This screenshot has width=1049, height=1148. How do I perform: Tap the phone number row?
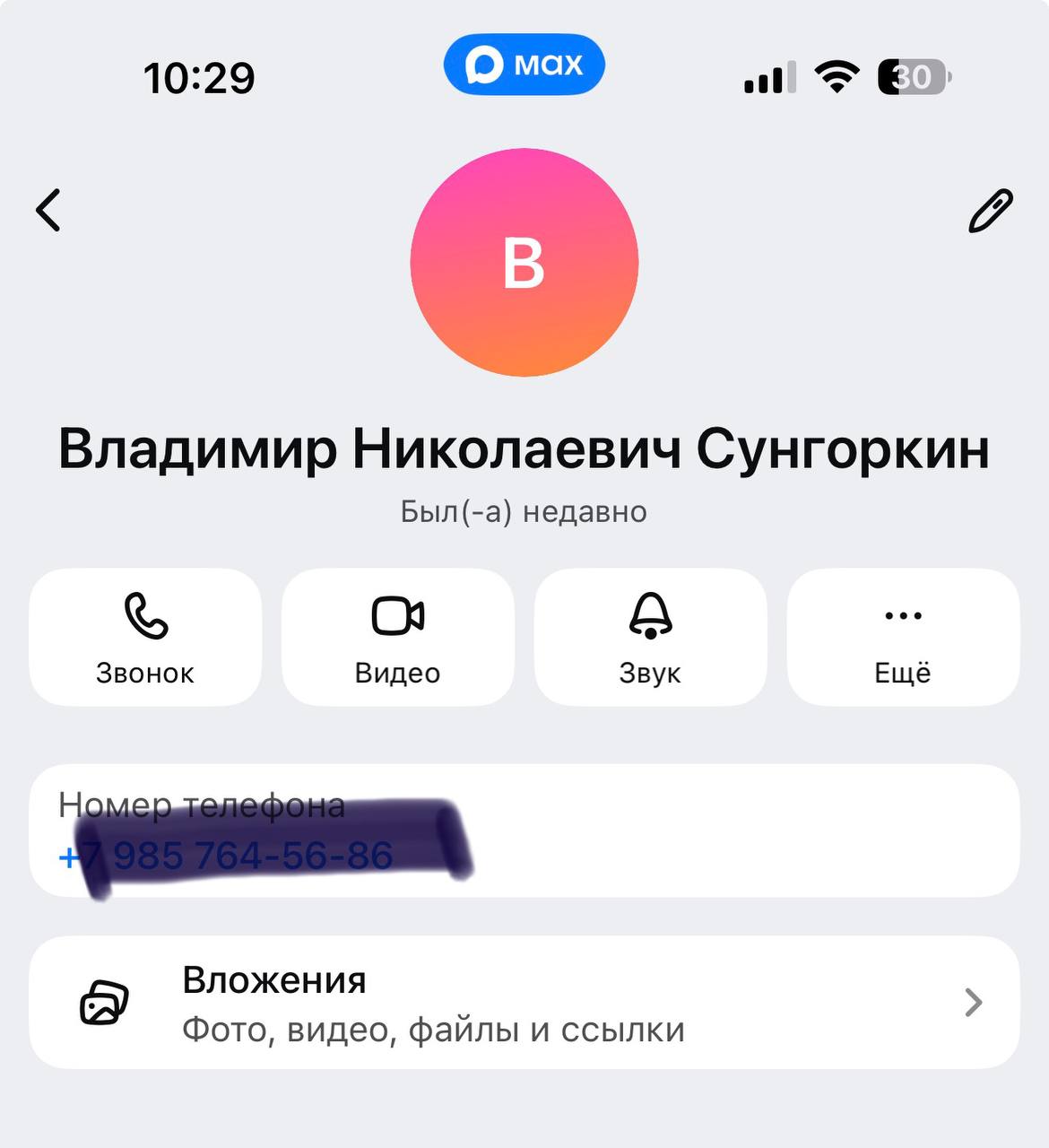click(x=524, y=831)
